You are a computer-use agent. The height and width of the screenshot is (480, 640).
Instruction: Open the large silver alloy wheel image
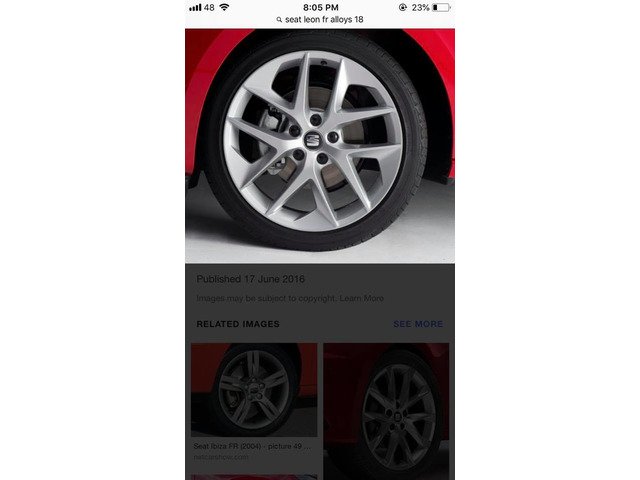319,145
